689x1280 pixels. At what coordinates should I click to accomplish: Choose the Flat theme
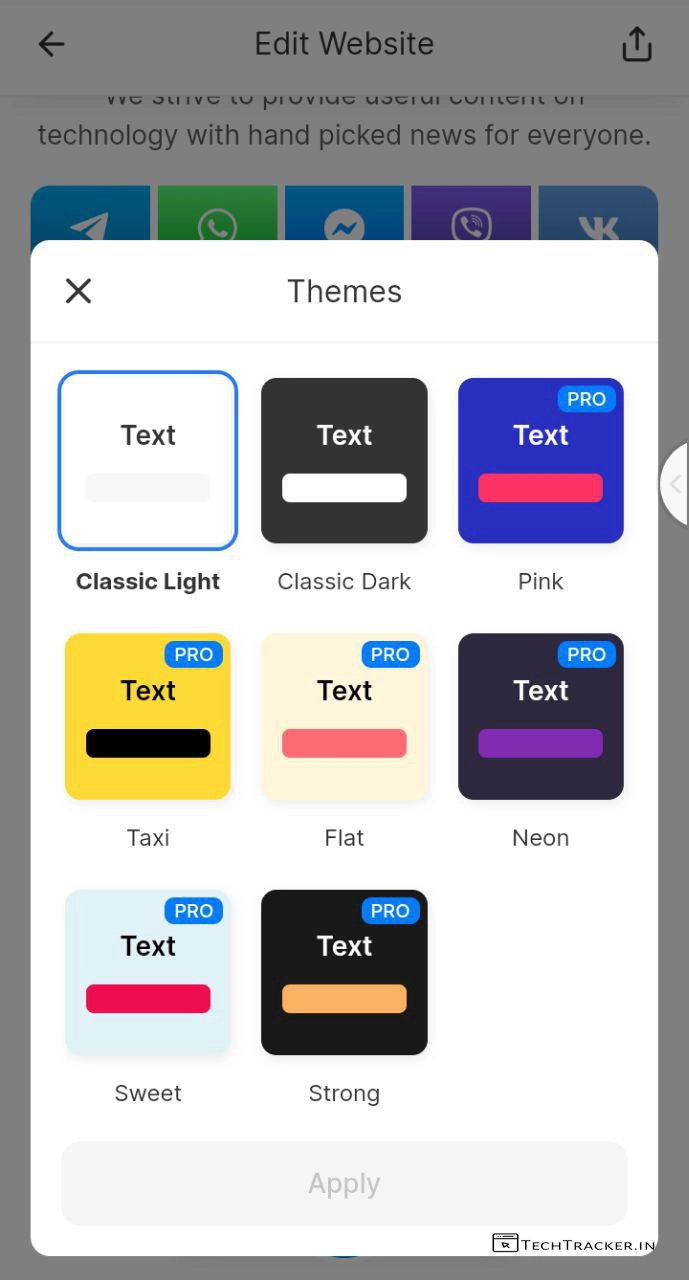344,716
